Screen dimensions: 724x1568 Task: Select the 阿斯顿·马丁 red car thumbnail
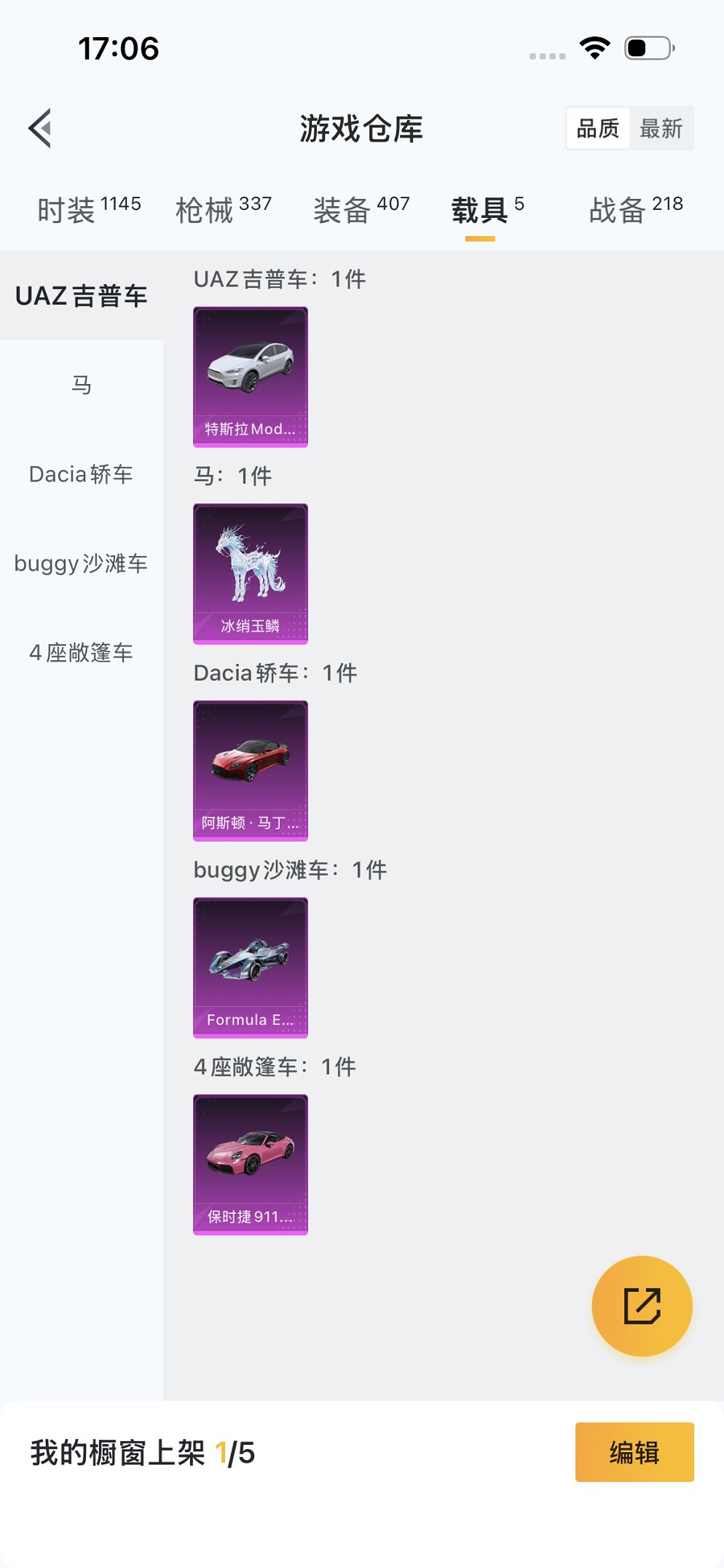pos(251,770)
